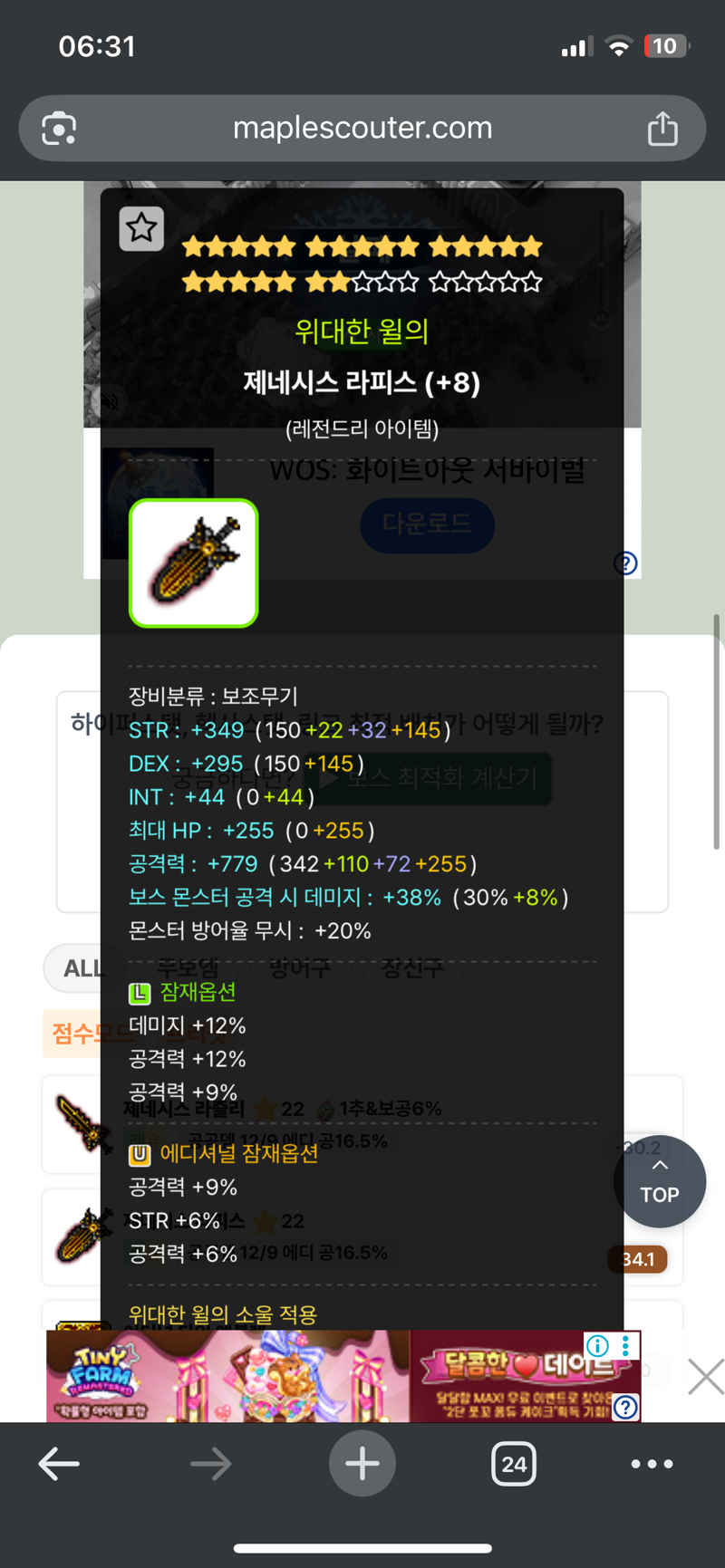The height and width of the screenshot is (1568, 725).
Task: Open a new browser tab
Action: (362, 1464)
